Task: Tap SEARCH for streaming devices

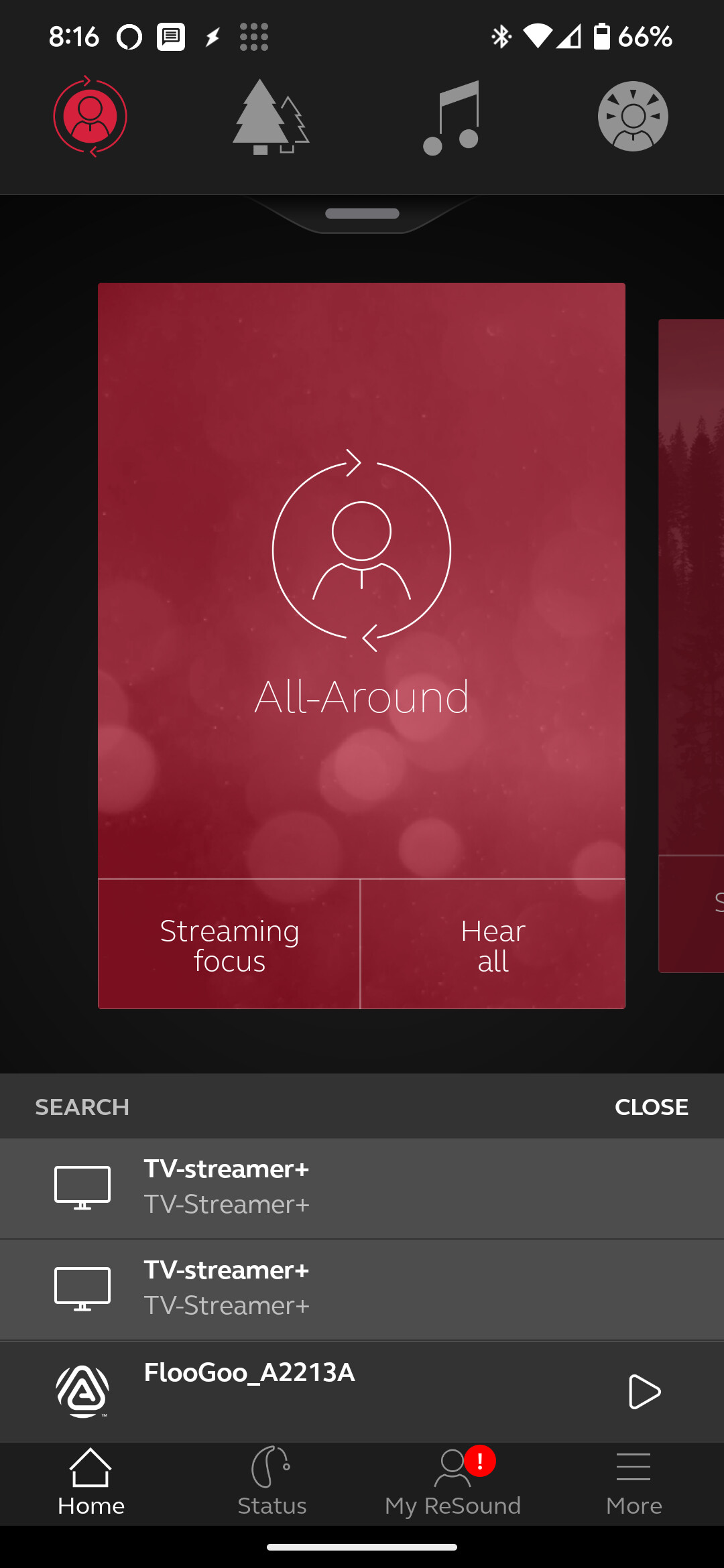Action: (82, 1107)
